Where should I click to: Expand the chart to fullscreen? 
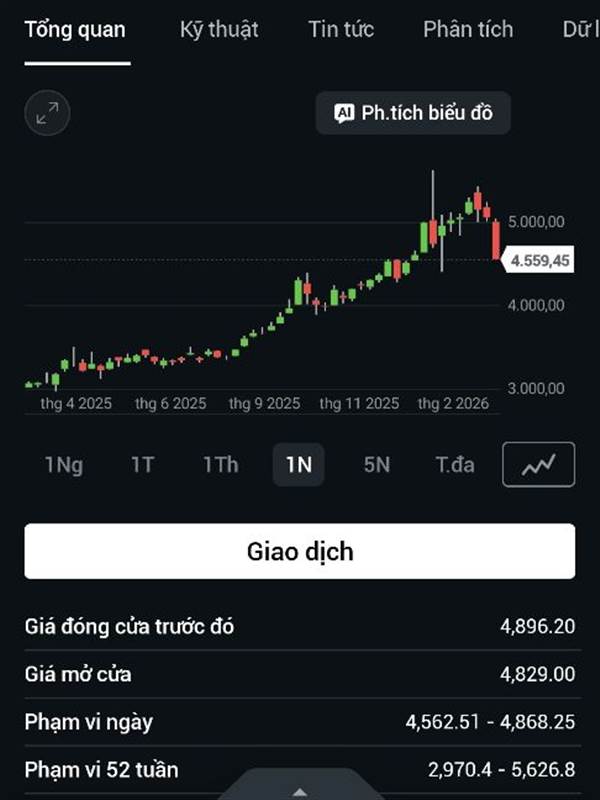coord(47,114)
